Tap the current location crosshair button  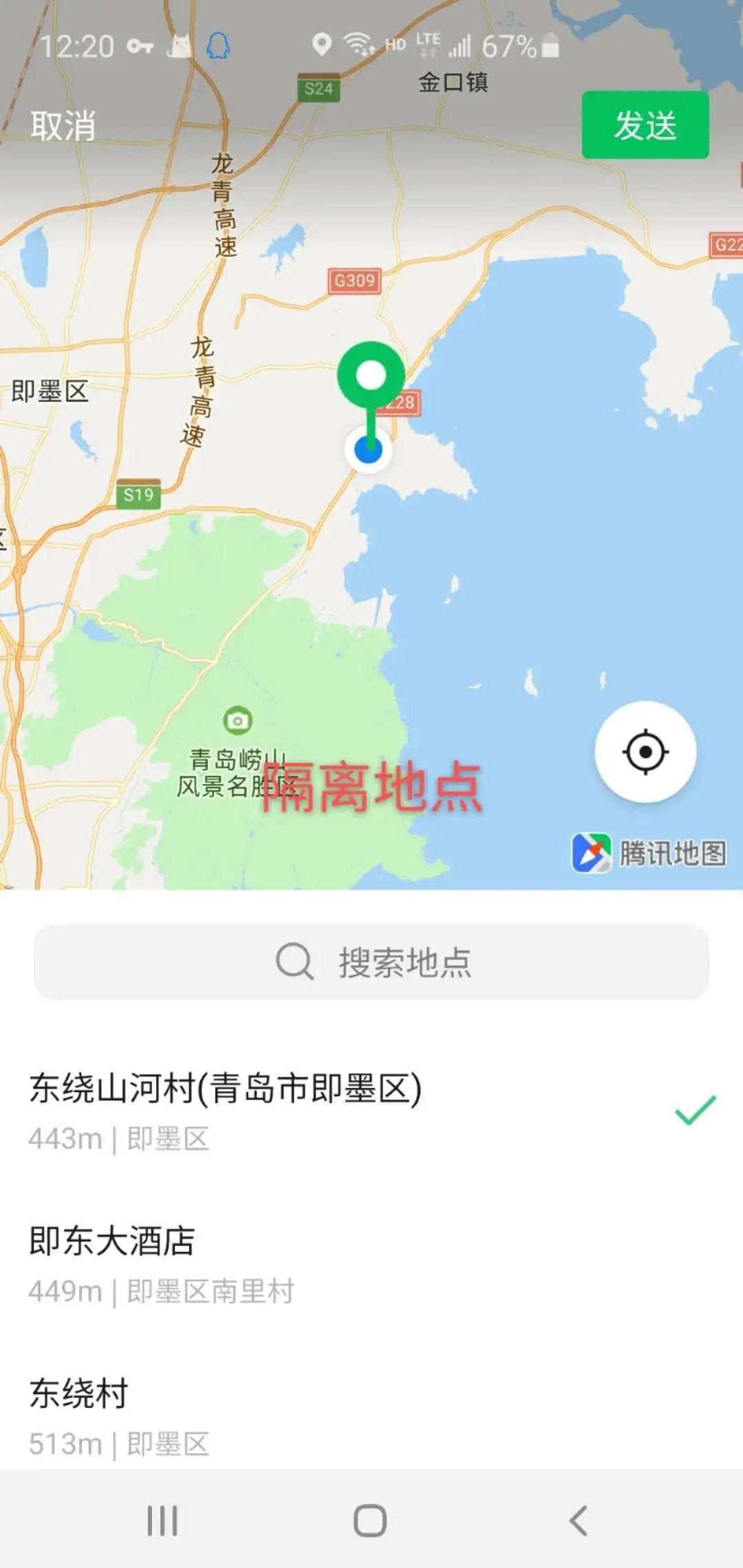[x=645, y=753]
